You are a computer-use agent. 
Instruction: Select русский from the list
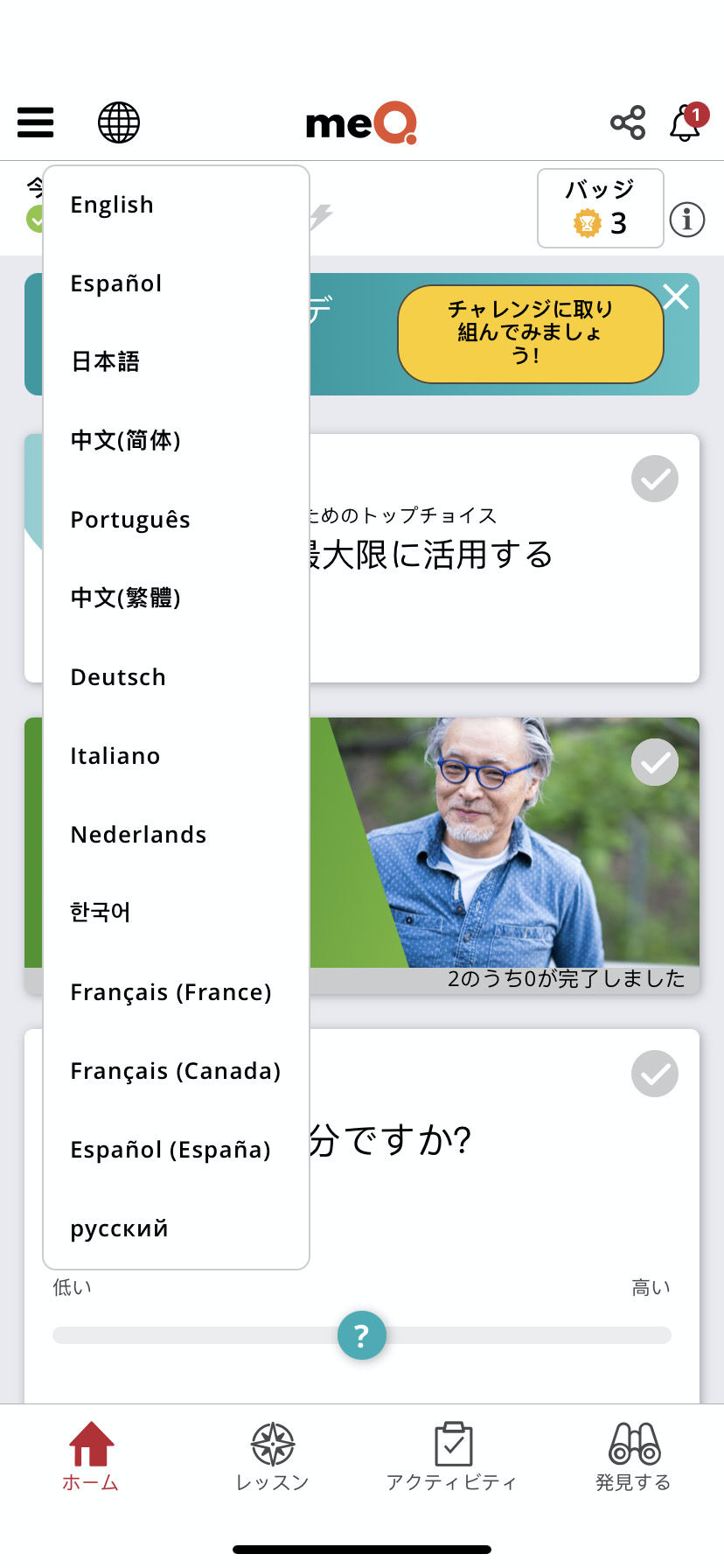click(119, 1228)
